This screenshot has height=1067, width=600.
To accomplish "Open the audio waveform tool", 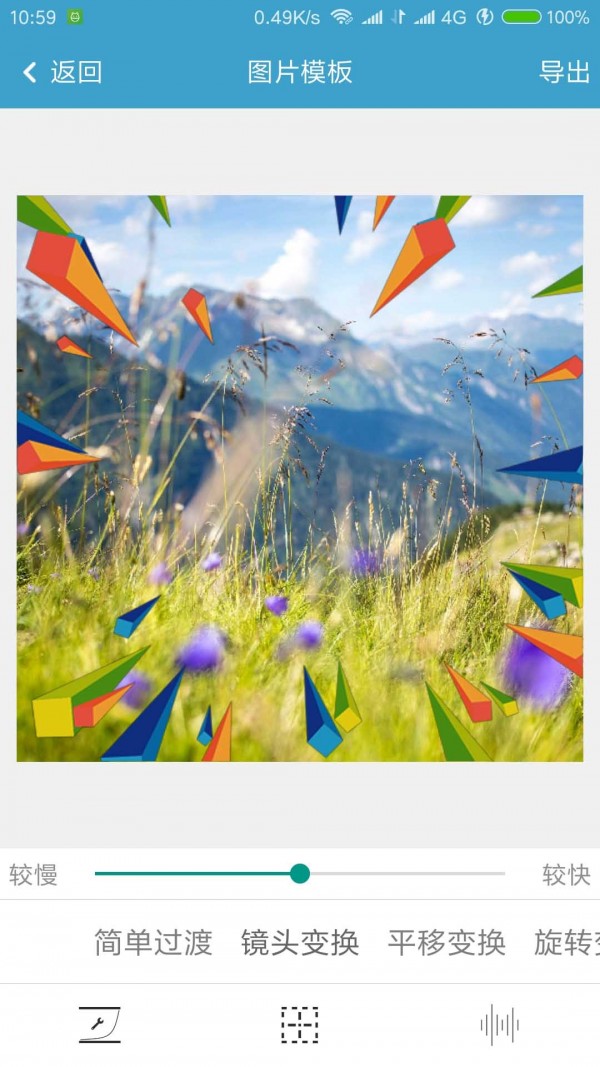I will (499, 1025).
